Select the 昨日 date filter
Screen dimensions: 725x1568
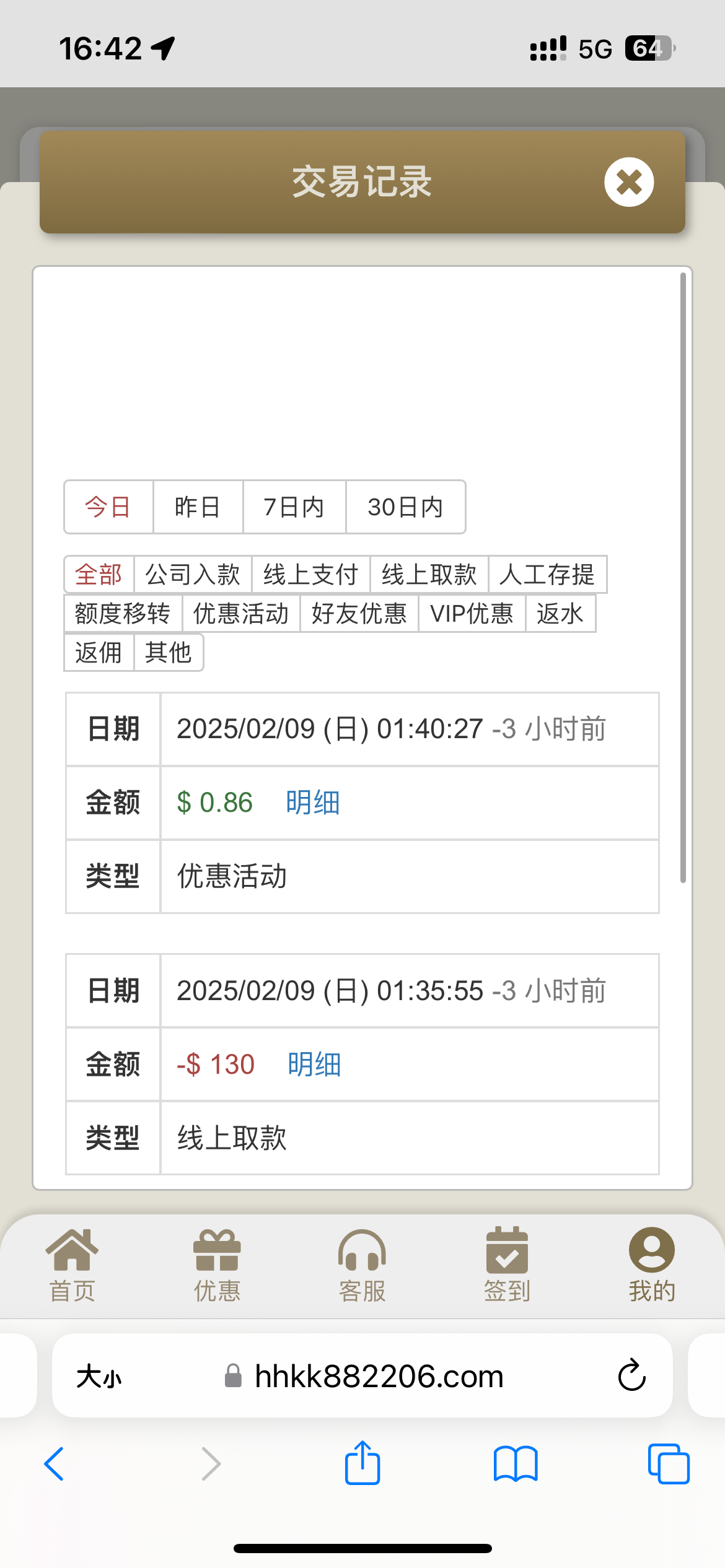(198, 507)
